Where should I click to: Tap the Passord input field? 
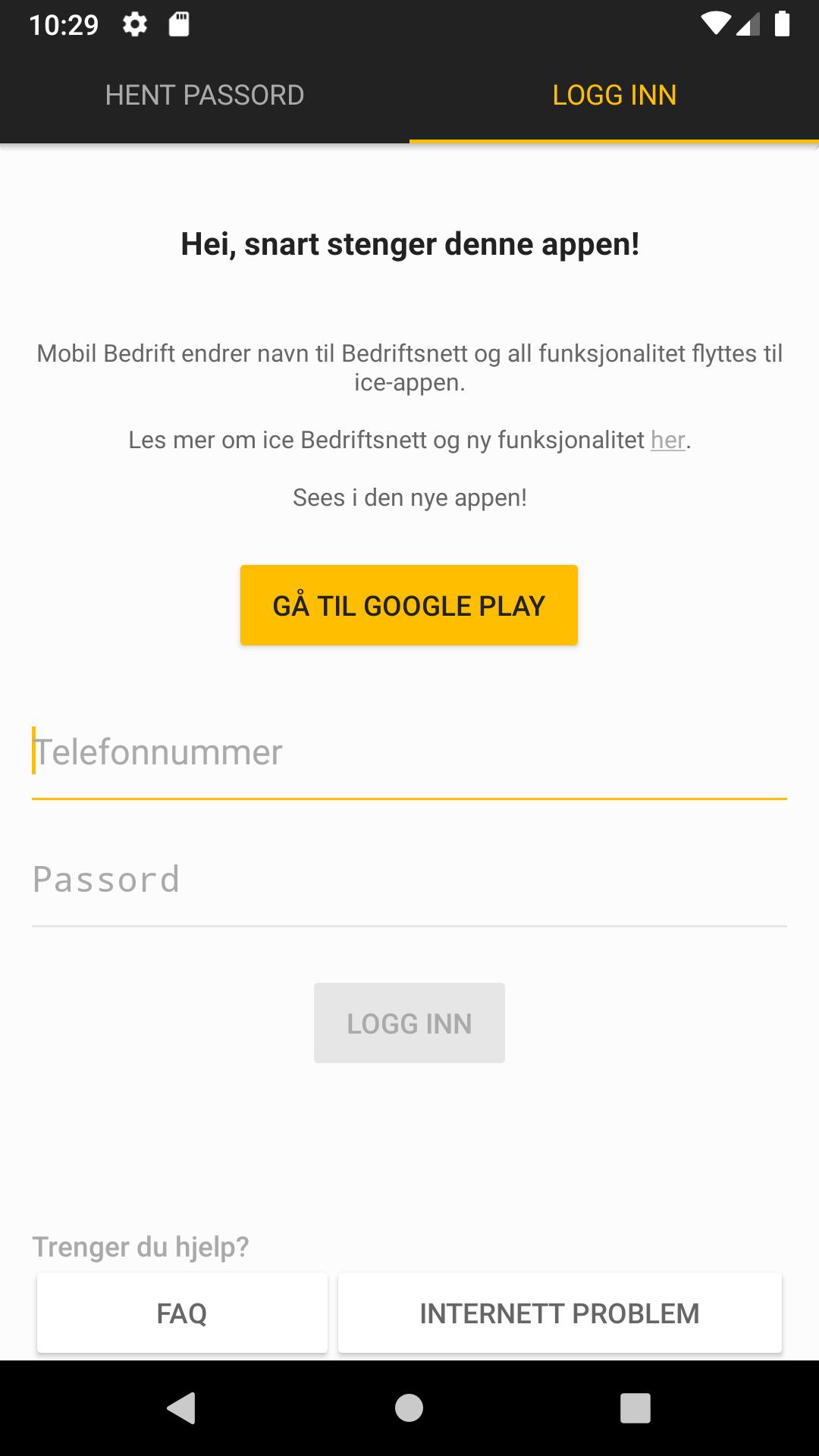(409, 880)
